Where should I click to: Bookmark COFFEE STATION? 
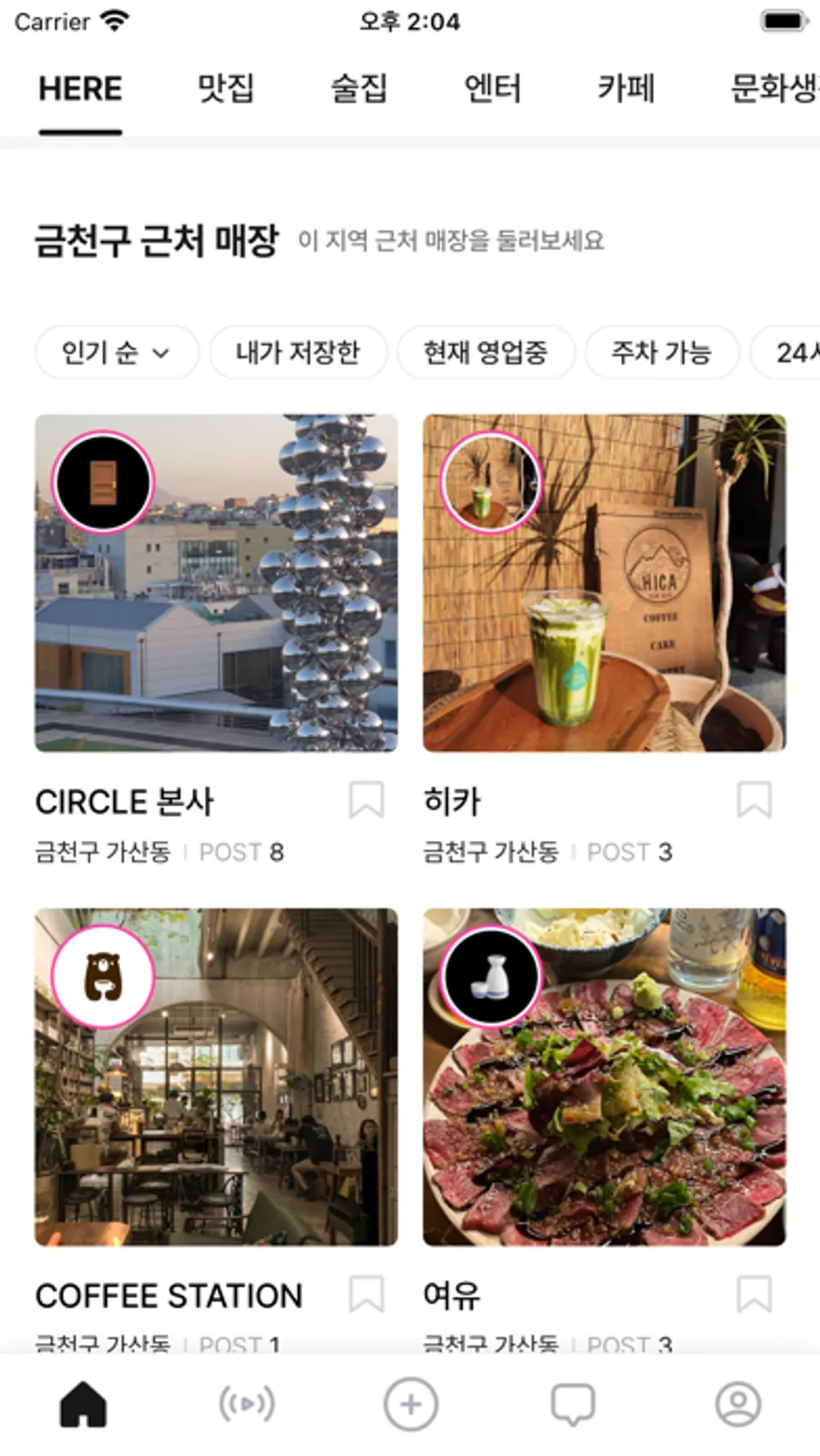(x=366, y=1294)
